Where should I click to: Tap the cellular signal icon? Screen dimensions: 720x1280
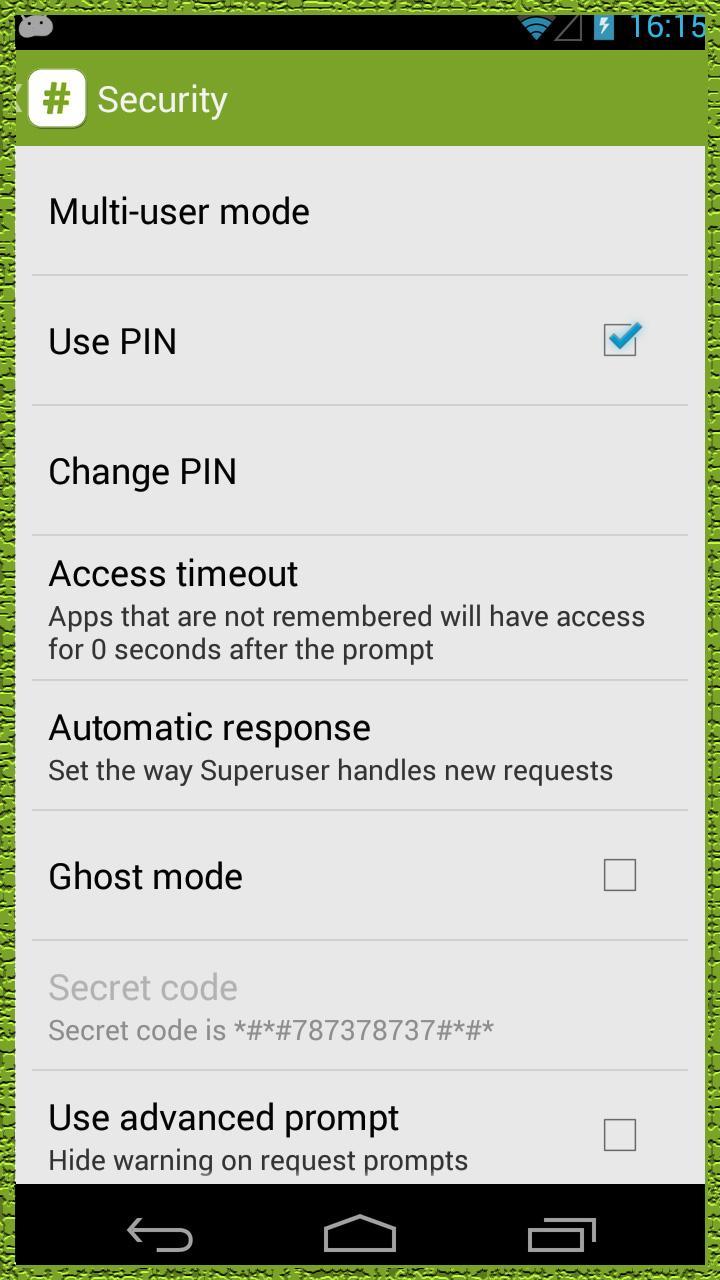[x=570, y=29]
